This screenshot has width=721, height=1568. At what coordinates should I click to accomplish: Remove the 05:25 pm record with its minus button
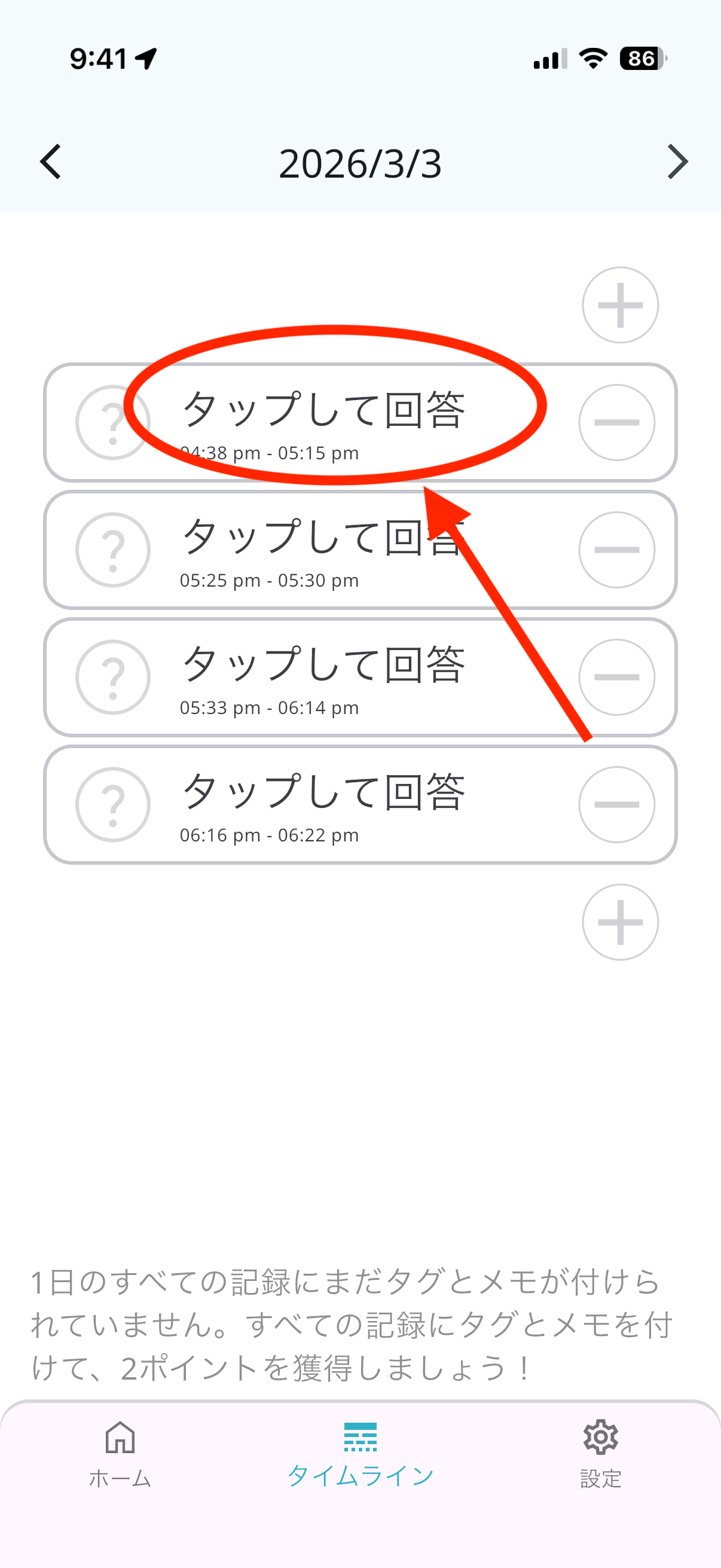[618, 550]
